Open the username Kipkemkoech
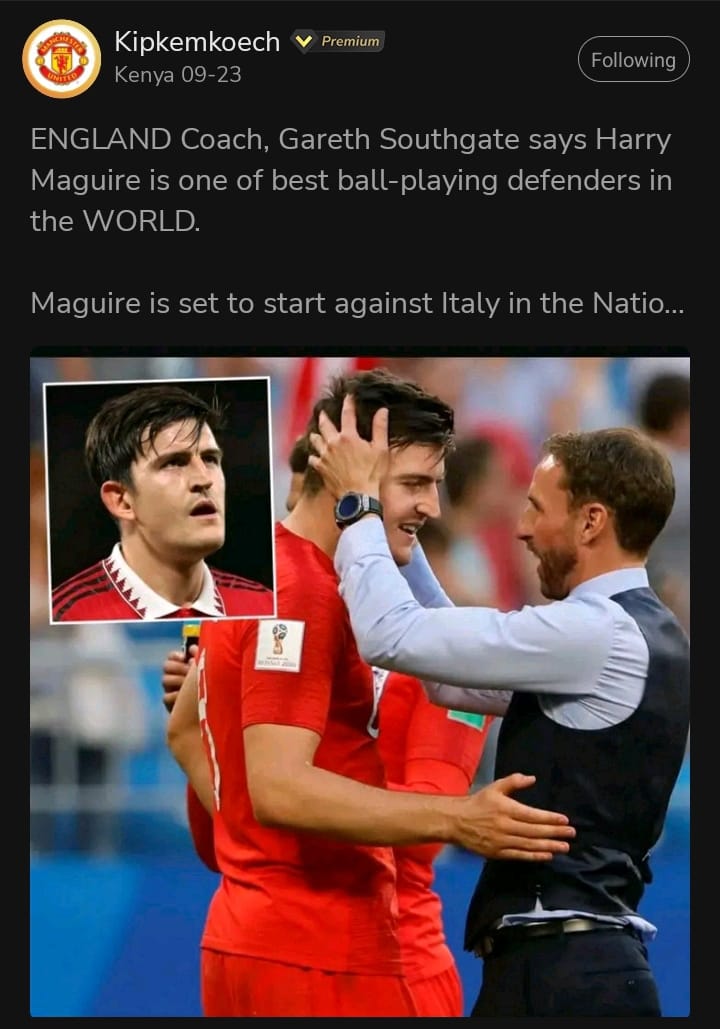Screen dimensions: 720x1029 [x=197, y=41]
